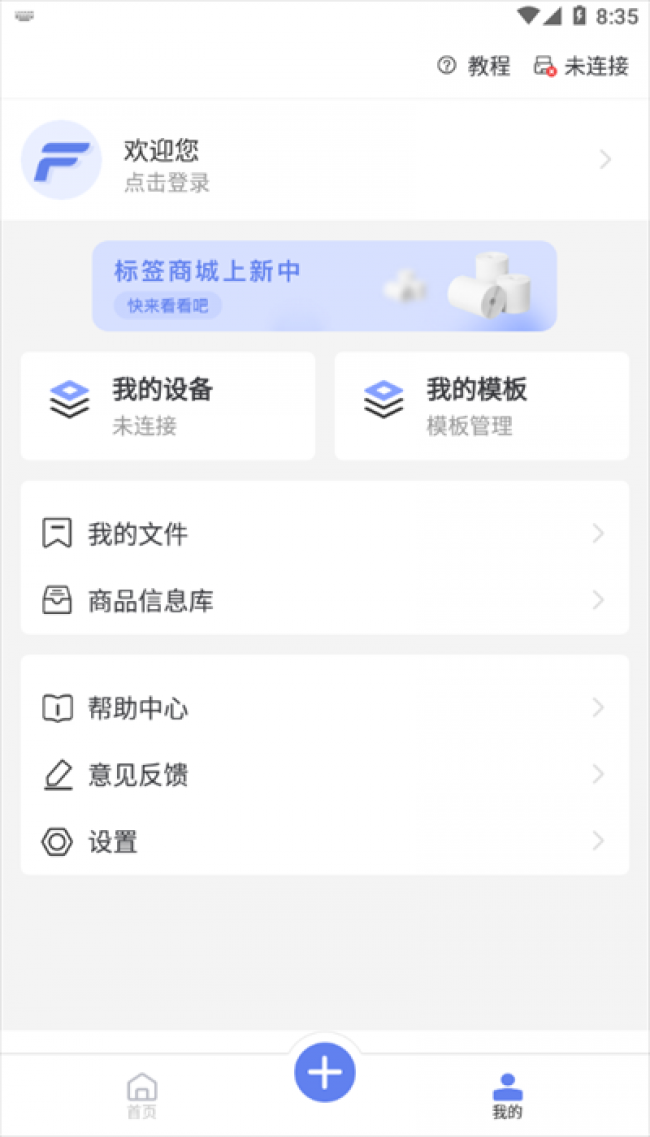650x1137 pixels.
Task: Open the 教程 tutorial
Action: [x=474, y=66]
